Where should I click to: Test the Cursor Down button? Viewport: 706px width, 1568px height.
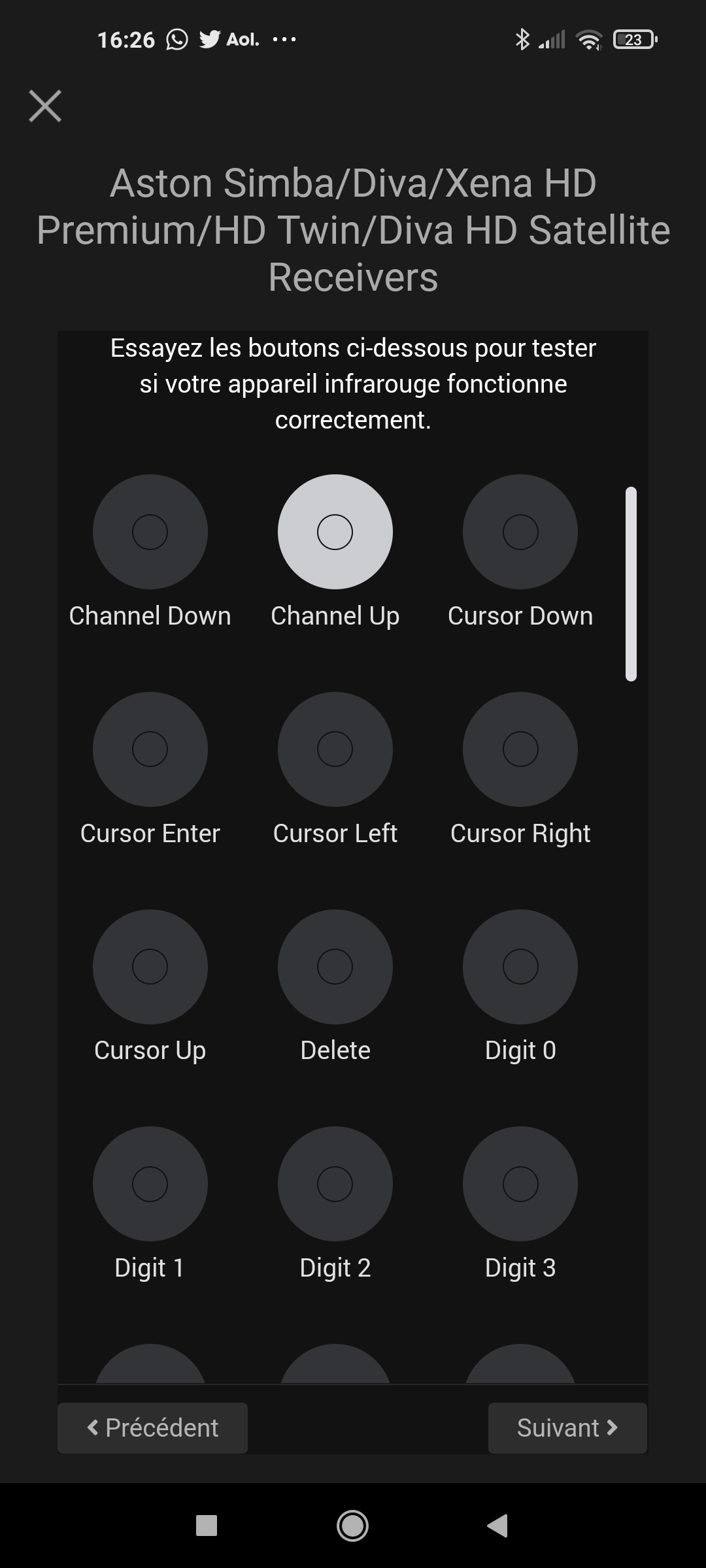point(520,532)
